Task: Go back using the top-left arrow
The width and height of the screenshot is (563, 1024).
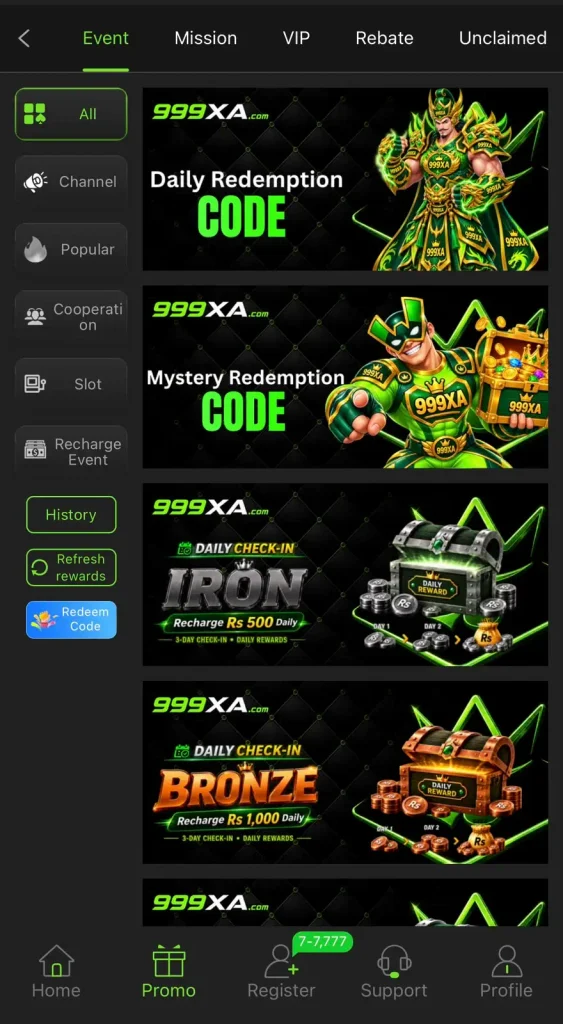Action: click(24, 39)
